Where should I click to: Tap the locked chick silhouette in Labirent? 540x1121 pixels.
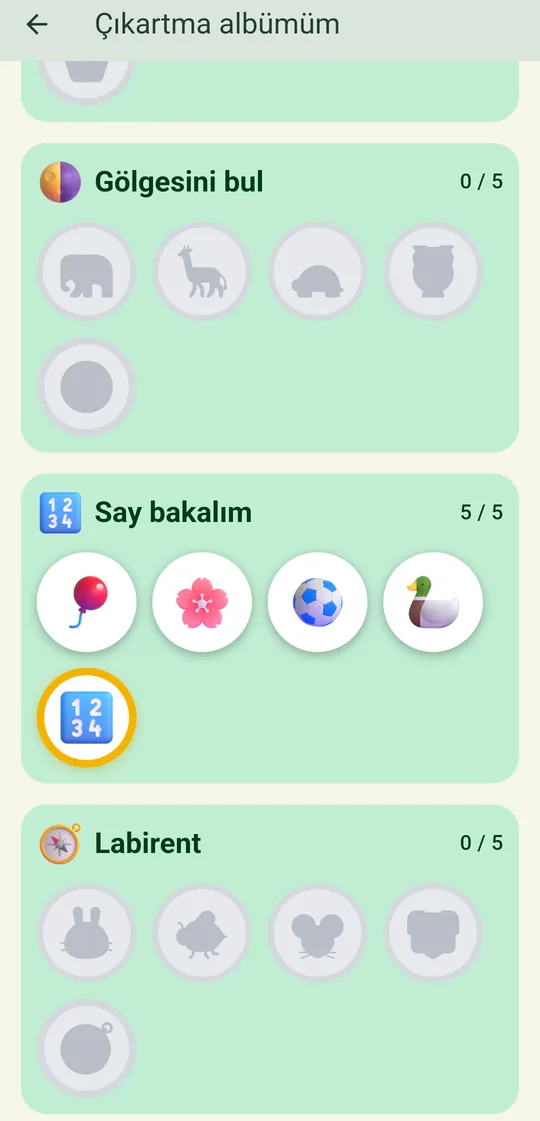[x=202, y=932]
